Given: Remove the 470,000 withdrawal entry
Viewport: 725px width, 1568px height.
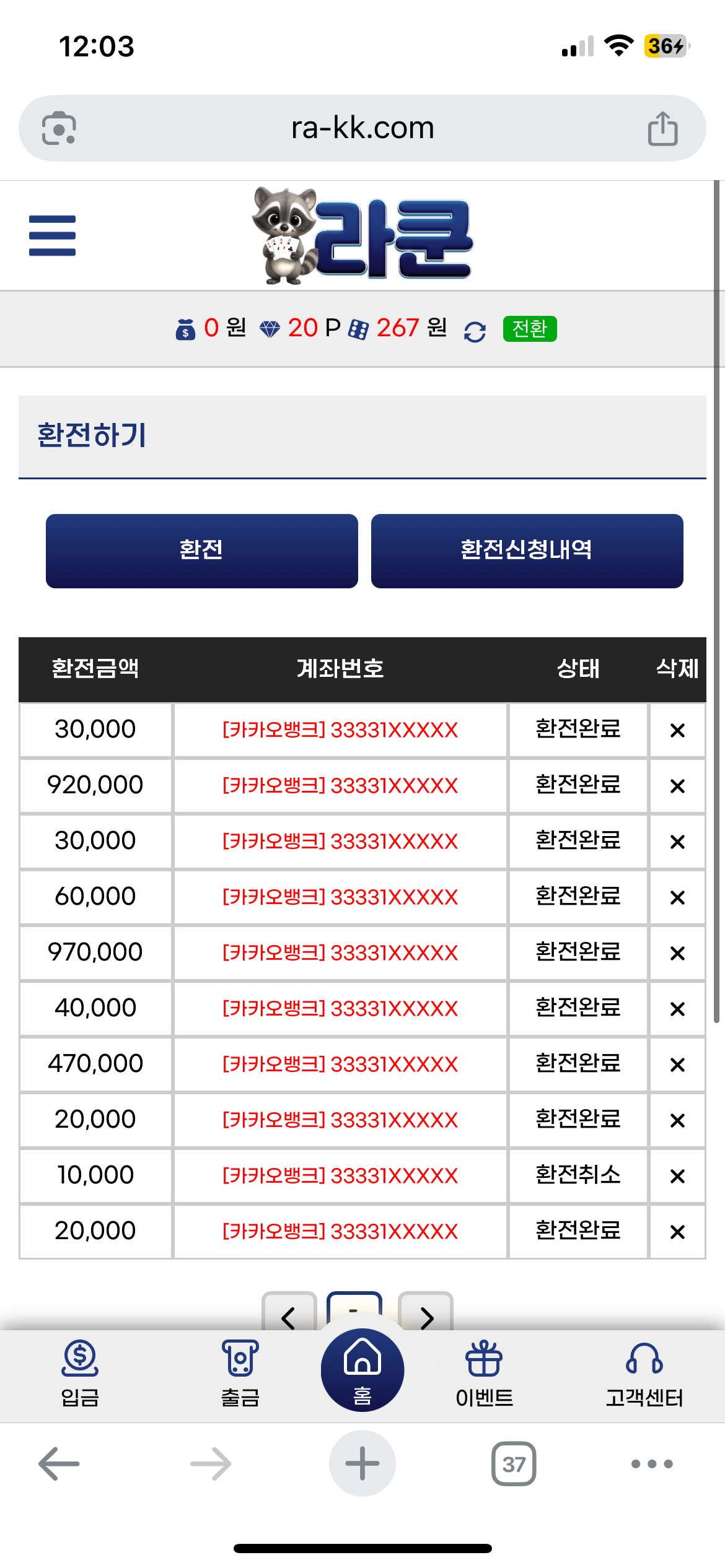Looking at the screenshot, I should tap(677, 1065).
